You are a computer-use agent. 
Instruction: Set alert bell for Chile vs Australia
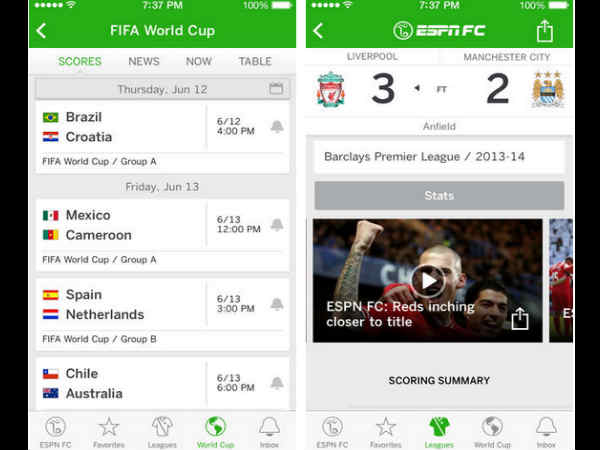point(276,383)
